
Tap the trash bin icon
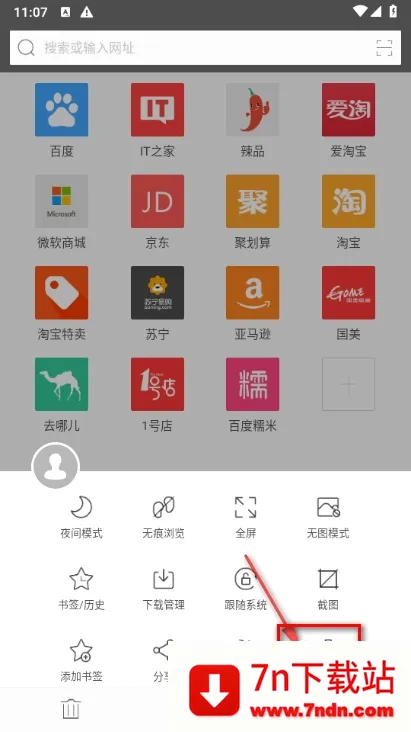pyautogui.click(x=71, y=709)
